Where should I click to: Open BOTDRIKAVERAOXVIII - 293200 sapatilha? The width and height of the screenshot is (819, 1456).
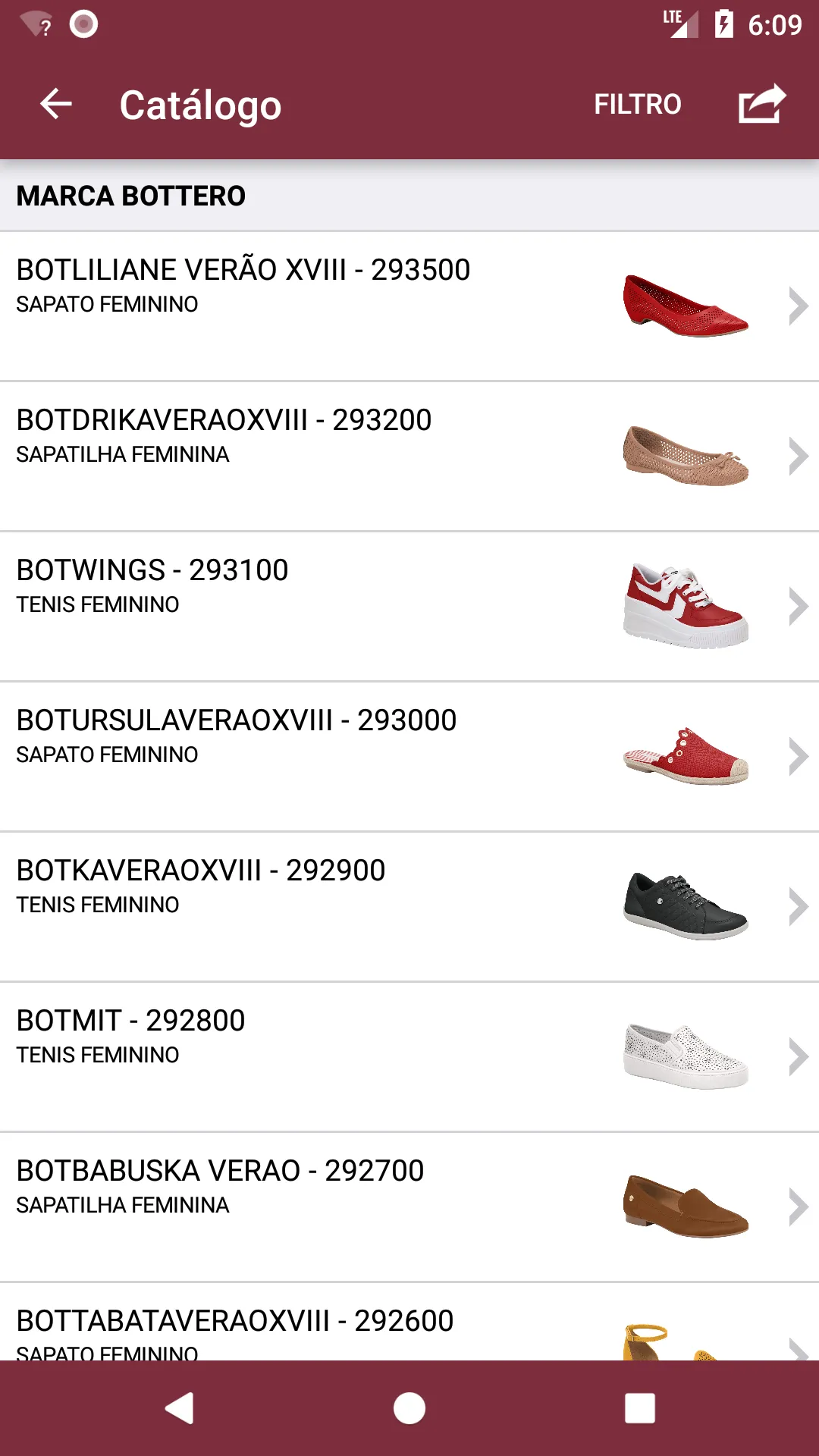coord(409,457)
